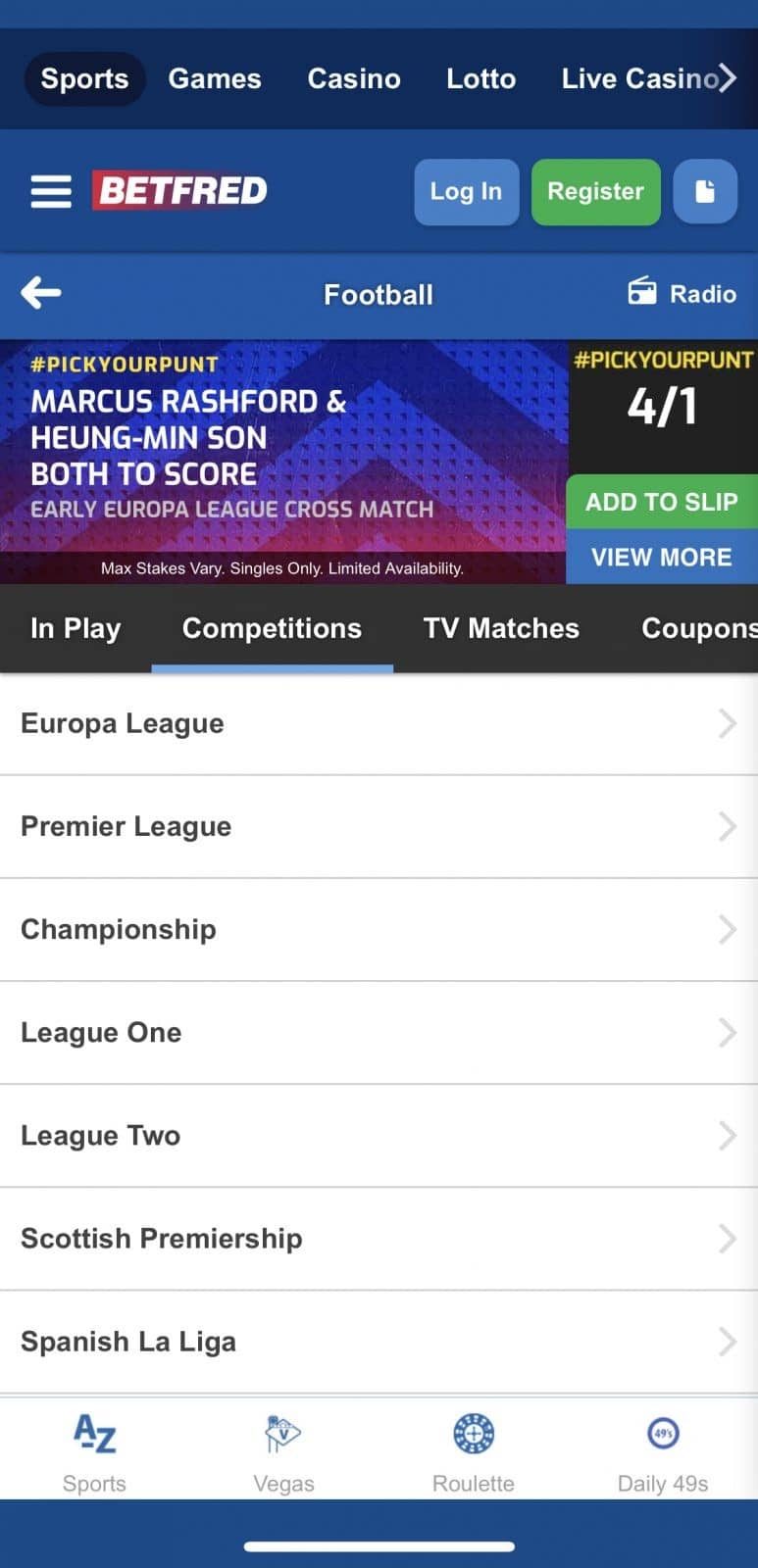
Task: Open the Lotto section
Action: 480,78
